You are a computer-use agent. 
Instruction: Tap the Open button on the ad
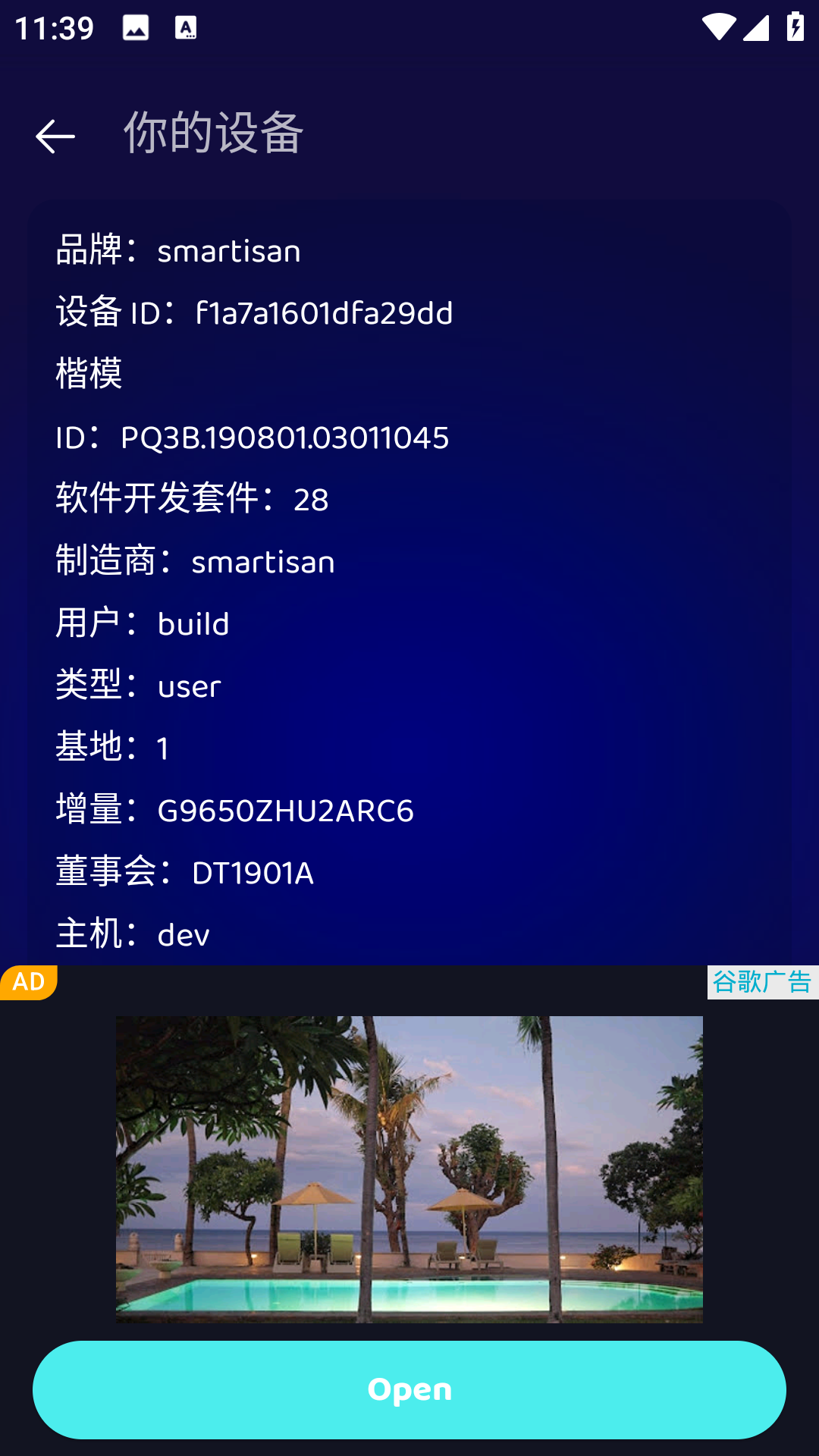[x=409, y=1389]
